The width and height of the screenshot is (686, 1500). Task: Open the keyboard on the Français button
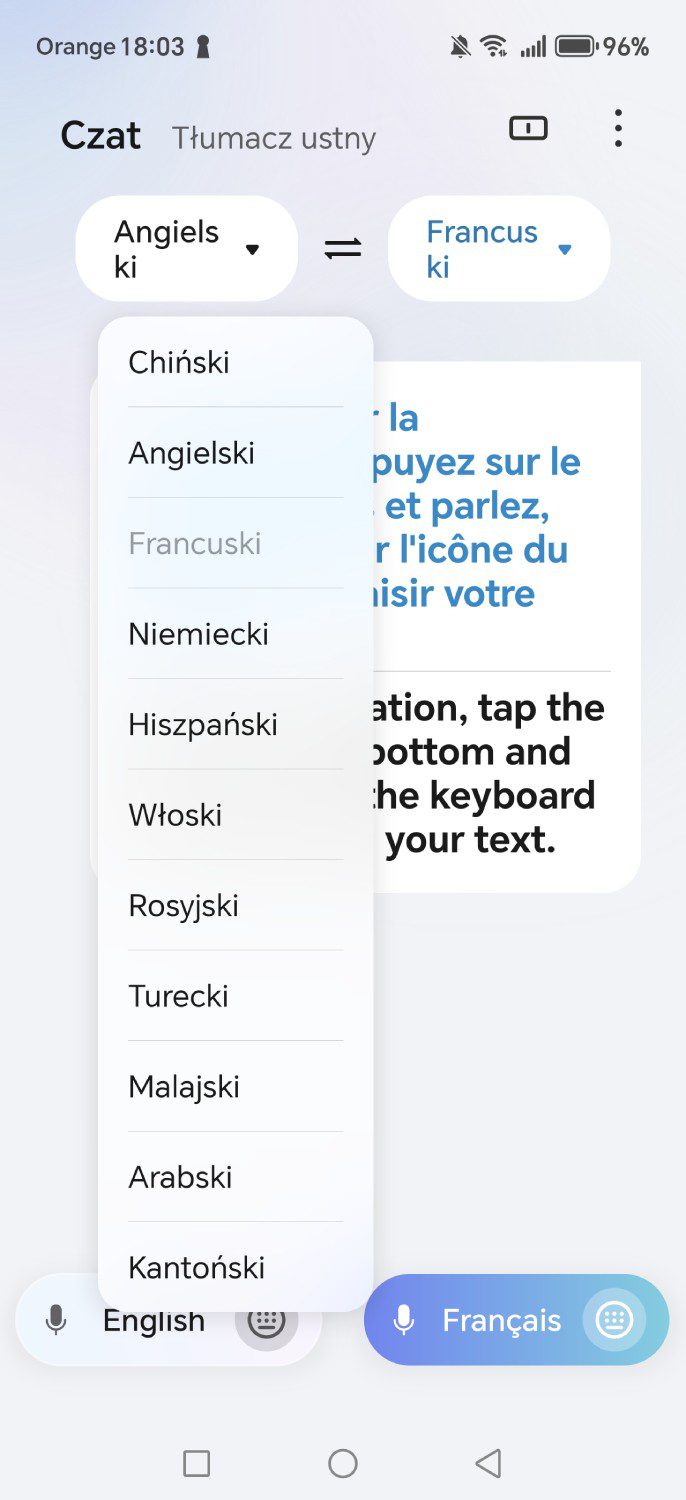(614, 1320)
